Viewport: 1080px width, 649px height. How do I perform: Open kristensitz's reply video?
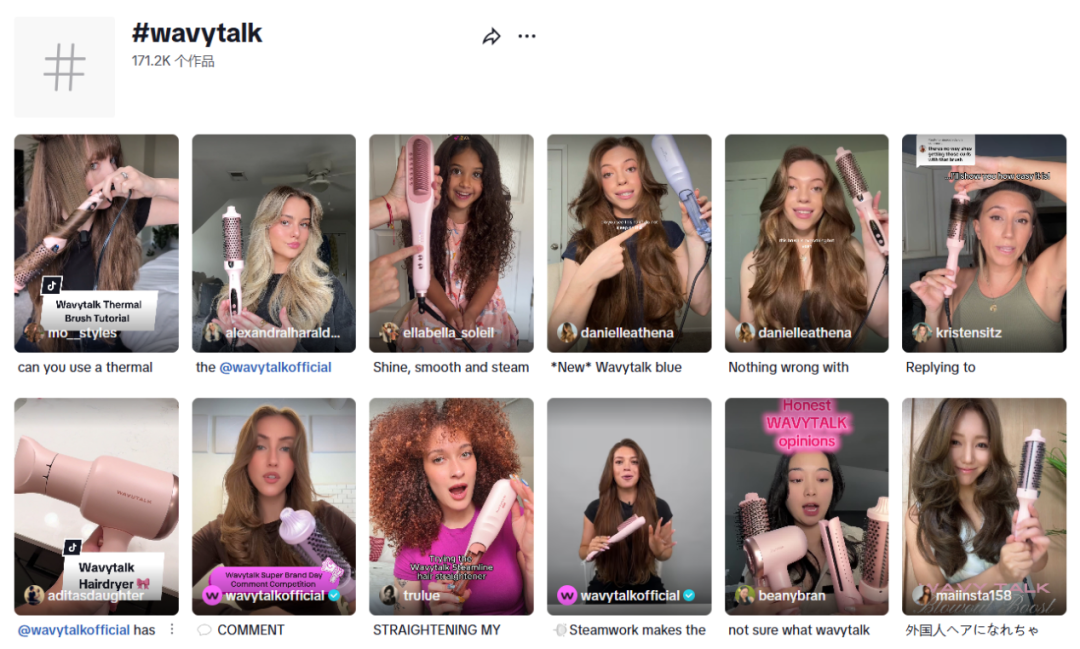(x=984, y=243)
